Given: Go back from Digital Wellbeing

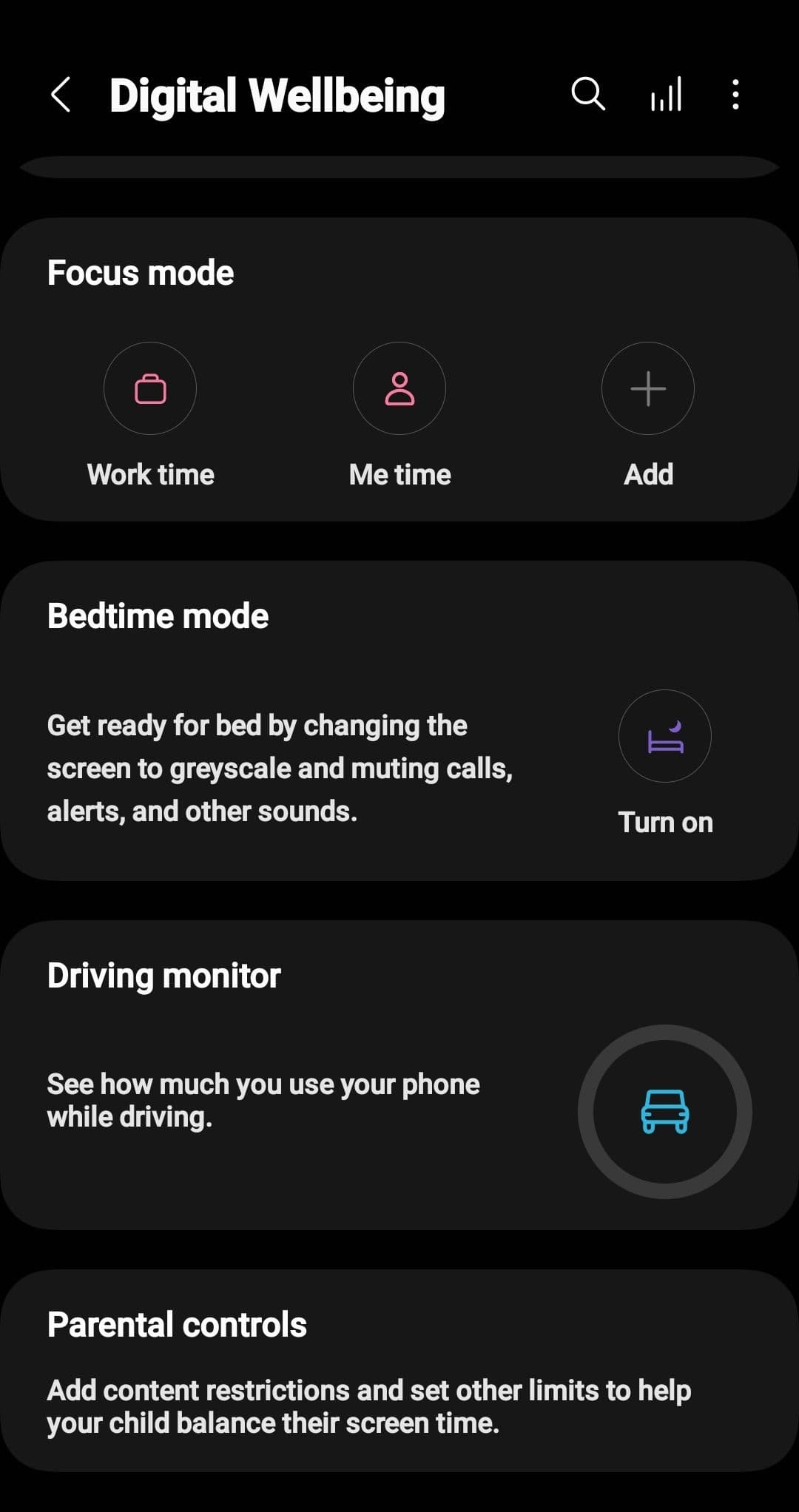Looking at the screenshot, I should [x=61, y=95].
